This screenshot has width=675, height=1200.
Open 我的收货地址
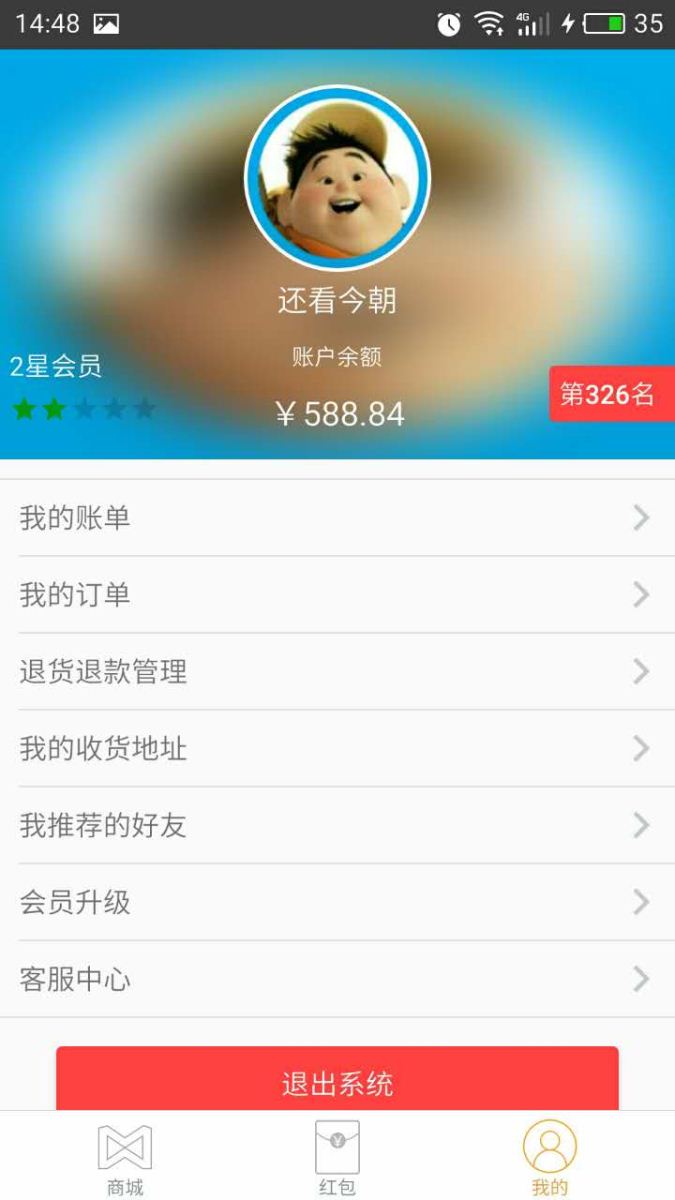point(337,748)
